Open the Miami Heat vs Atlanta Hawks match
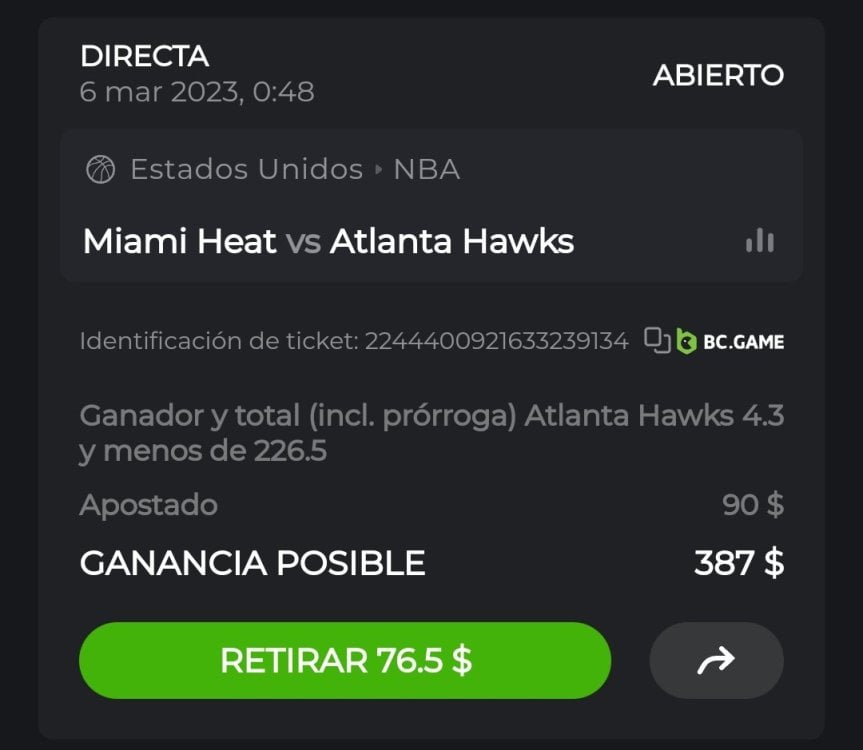The width and height of the screenshot is (863, 750). pyautogui.click(x=328, y=241)
